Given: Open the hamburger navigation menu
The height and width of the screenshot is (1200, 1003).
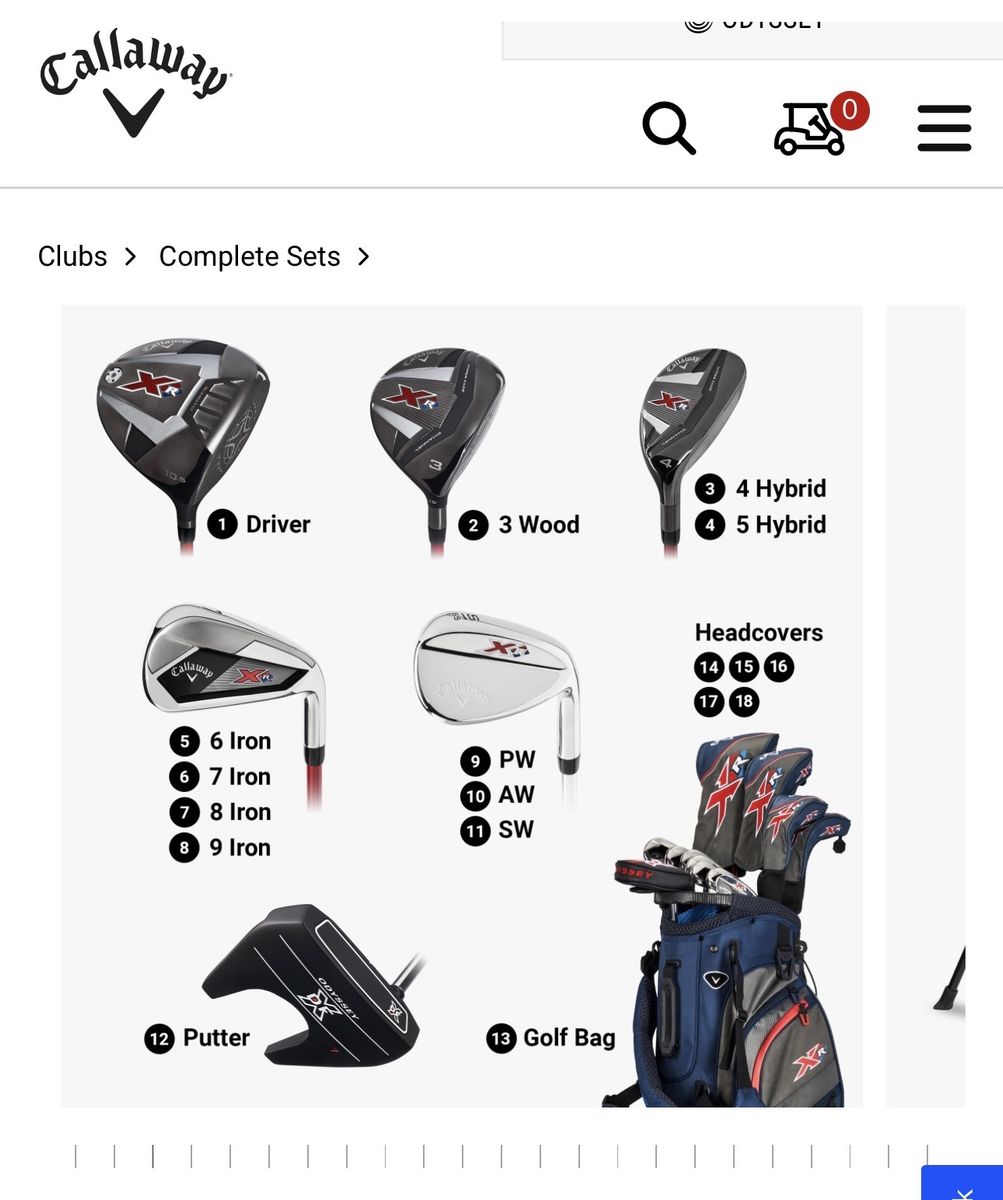Looking at the screenshot, I should coord(944,128).
